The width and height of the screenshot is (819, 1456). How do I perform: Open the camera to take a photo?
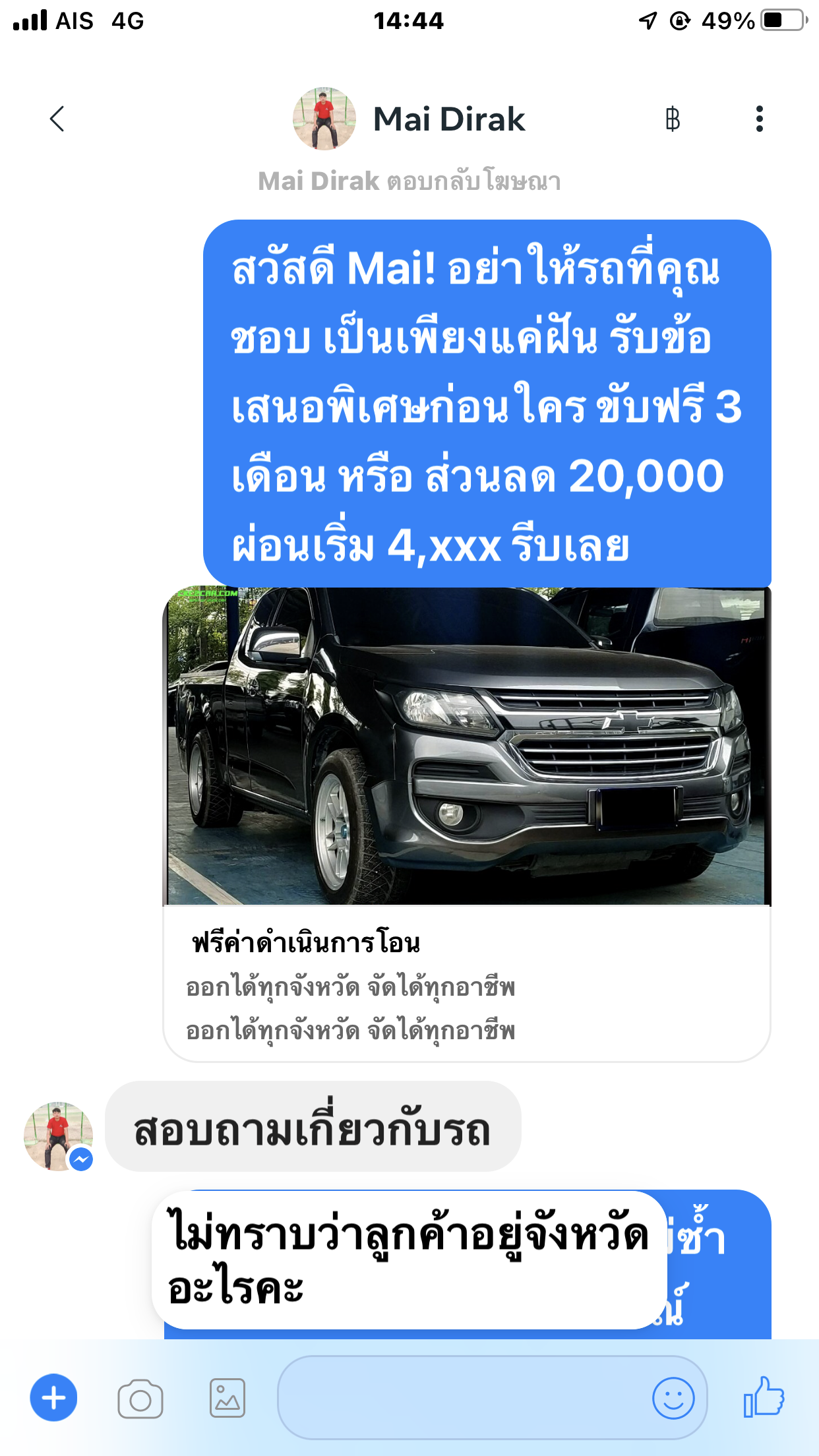pos(140,1399)
